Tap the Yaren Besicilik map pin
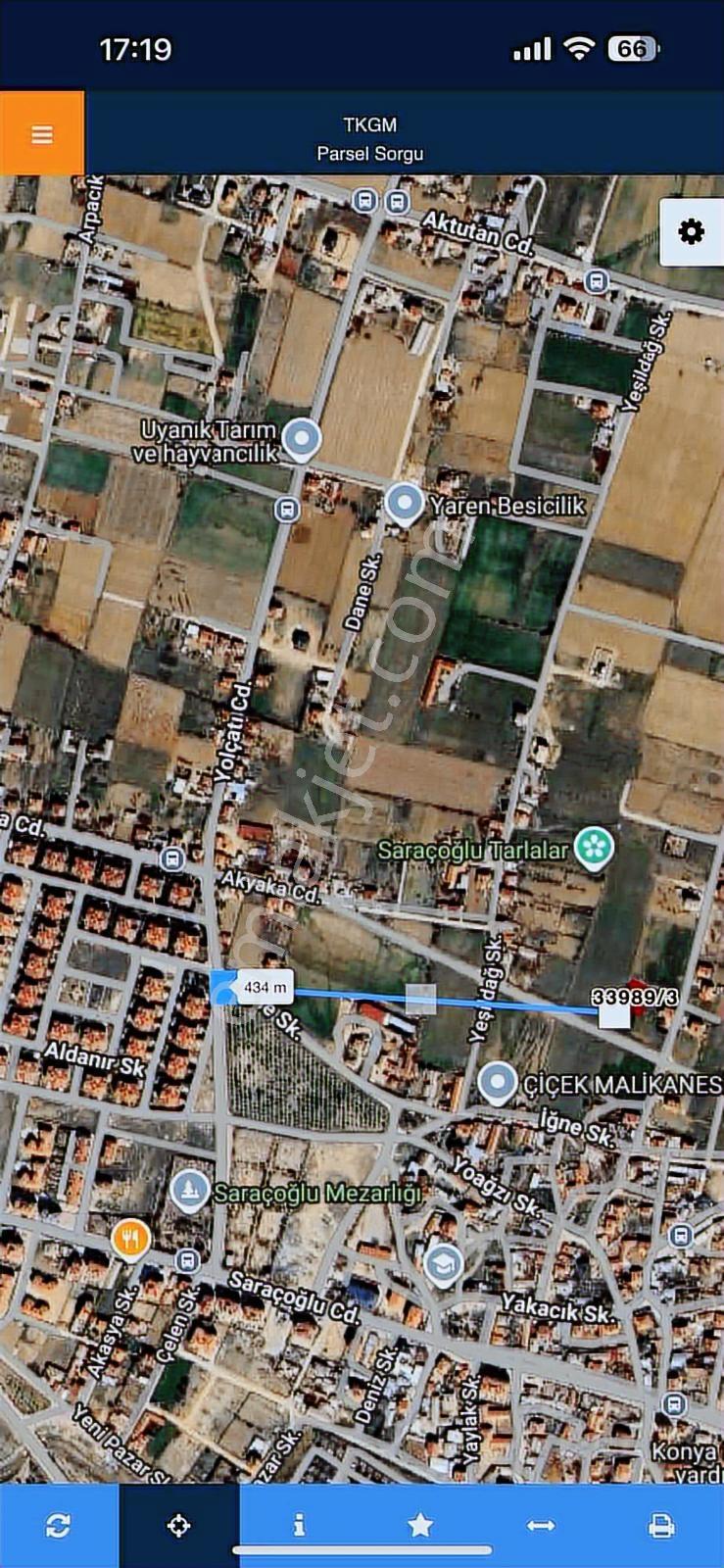Image resolution: width=724 pixels, height=1568 pixels. click(x=404, y=505)
